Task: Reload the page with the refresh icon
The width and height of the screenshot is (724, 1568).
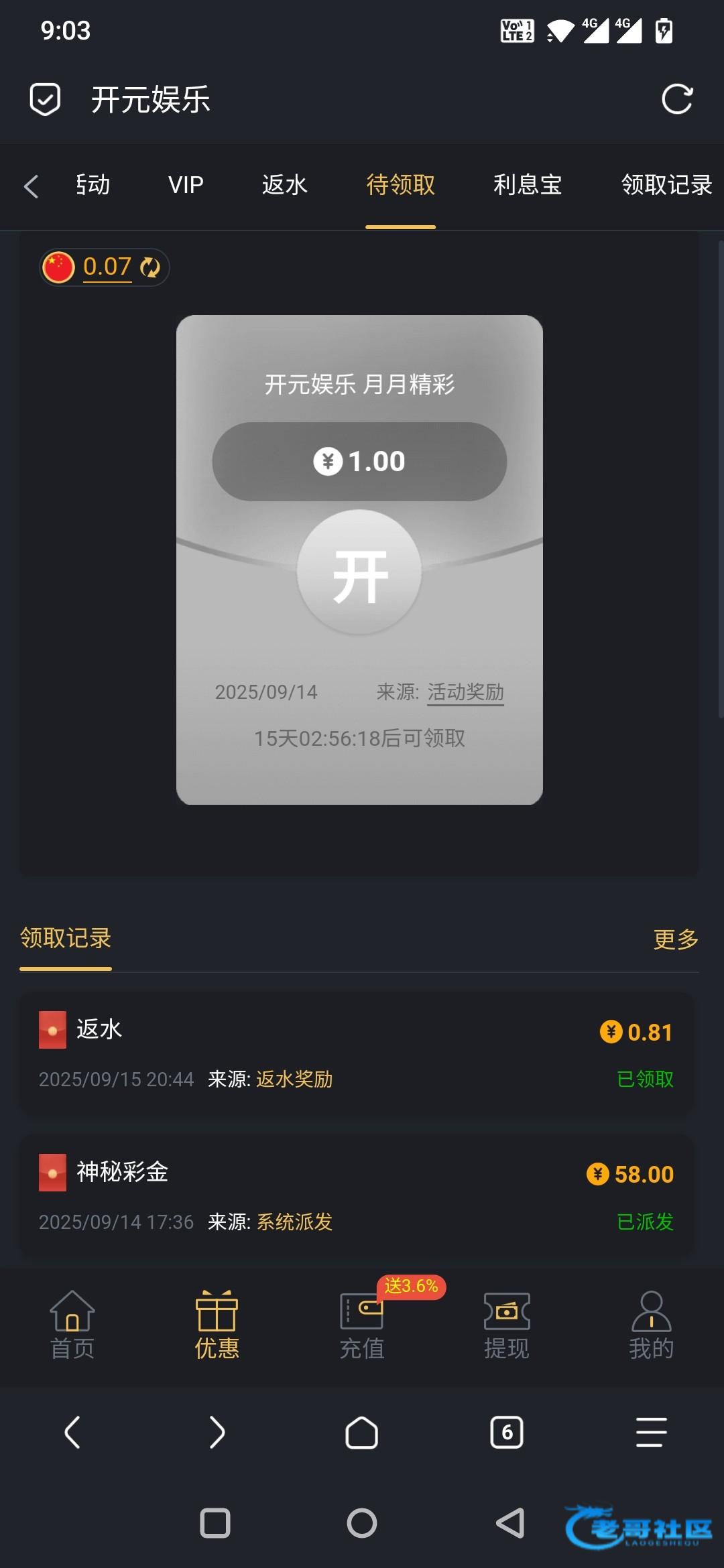Action: (677, 100)
